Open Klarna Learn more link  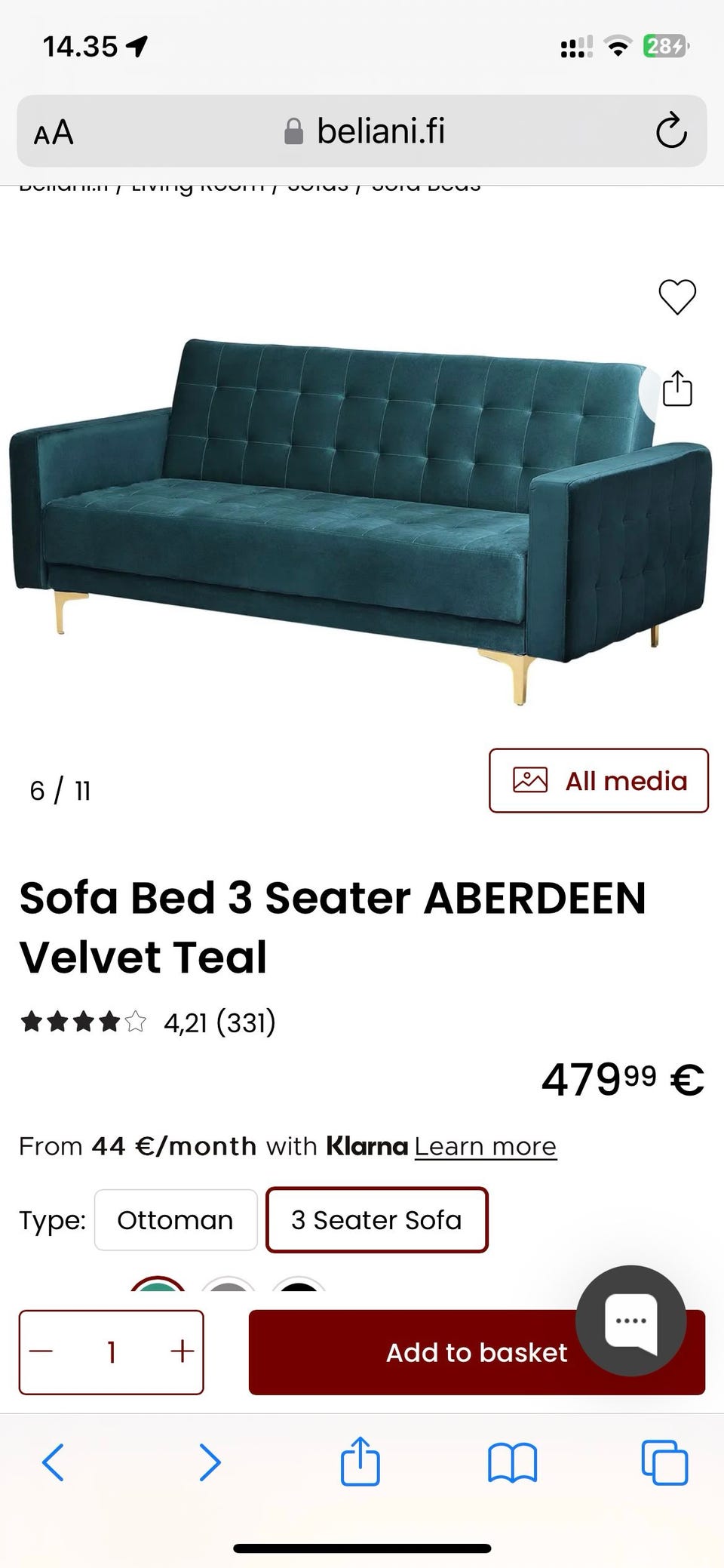[x=486, y=1146]
